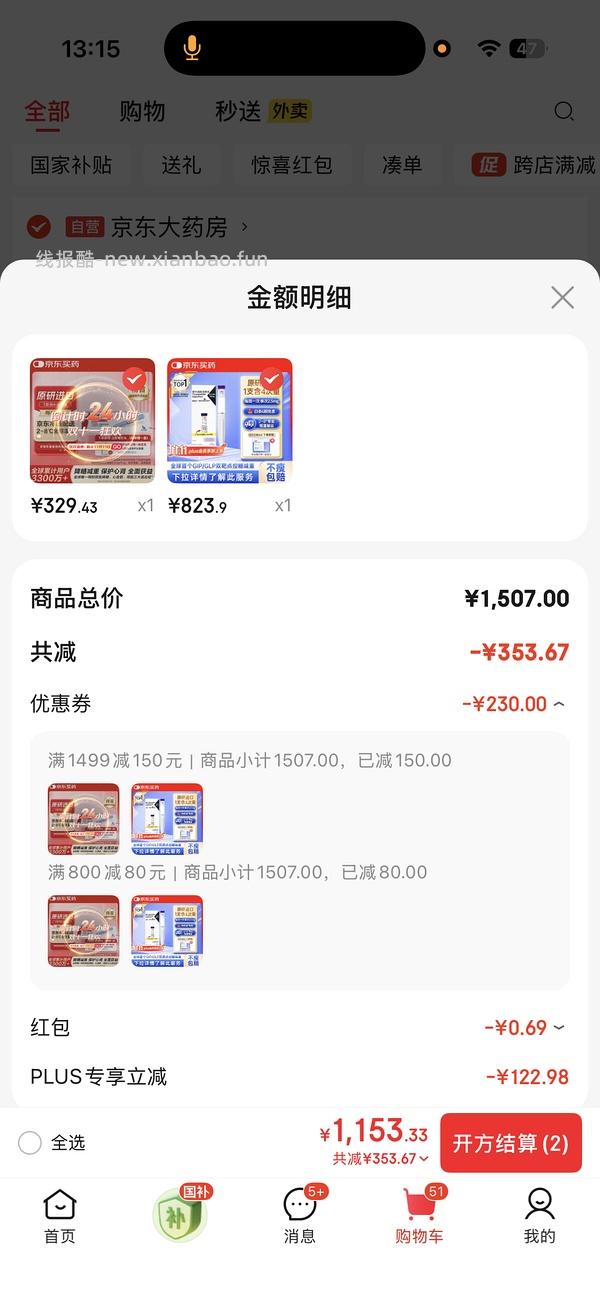Collapse the 优惠券 discount details

(558, 704)
